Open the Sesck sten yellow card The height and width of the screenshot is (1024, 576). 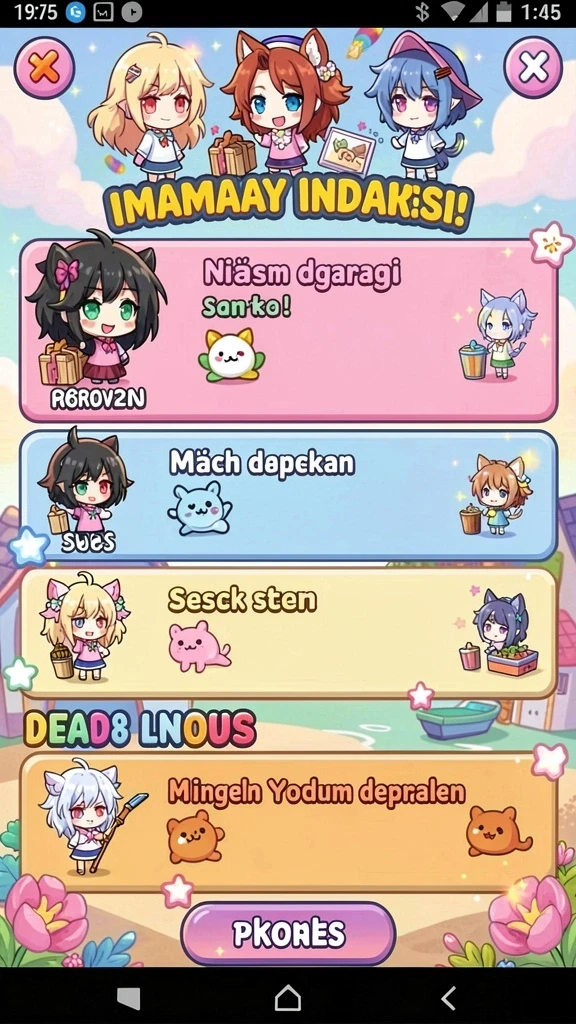289,633
